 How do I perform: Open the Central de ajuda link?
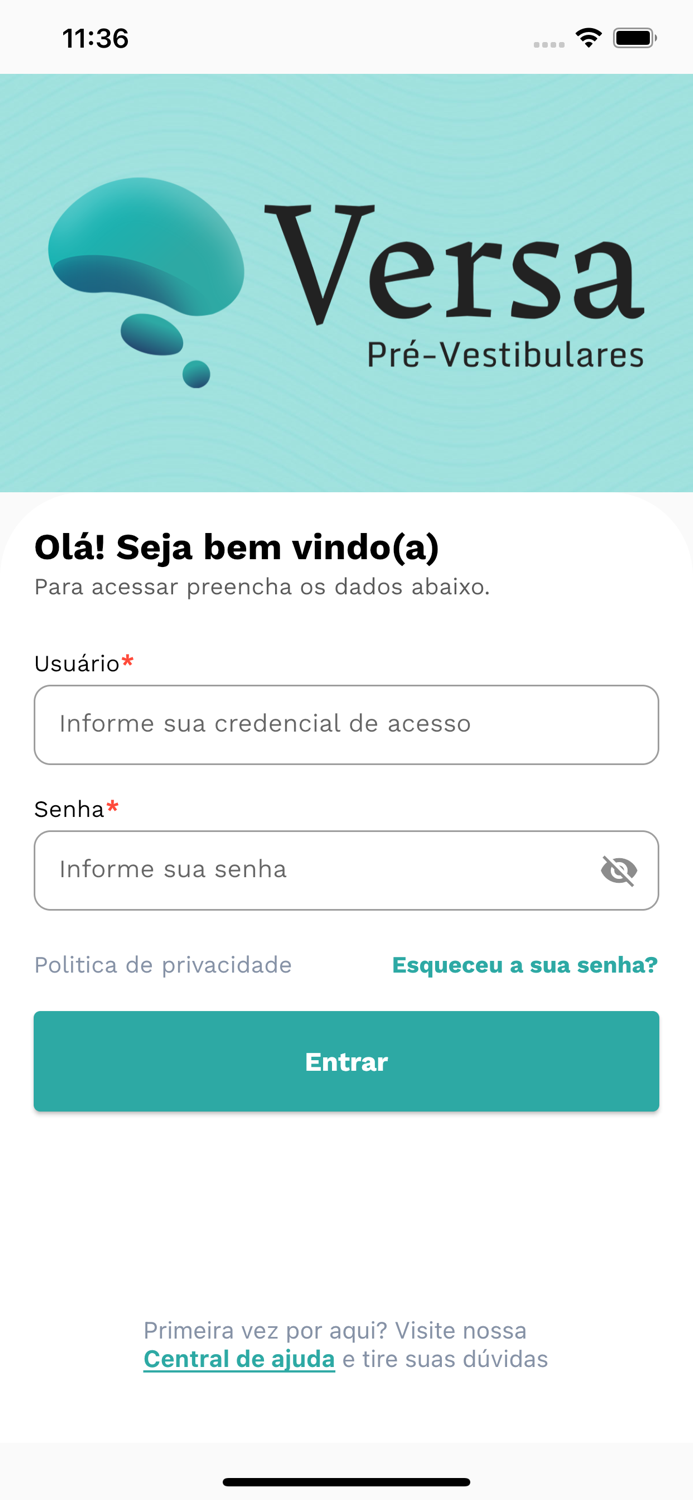coord(239,1359)
